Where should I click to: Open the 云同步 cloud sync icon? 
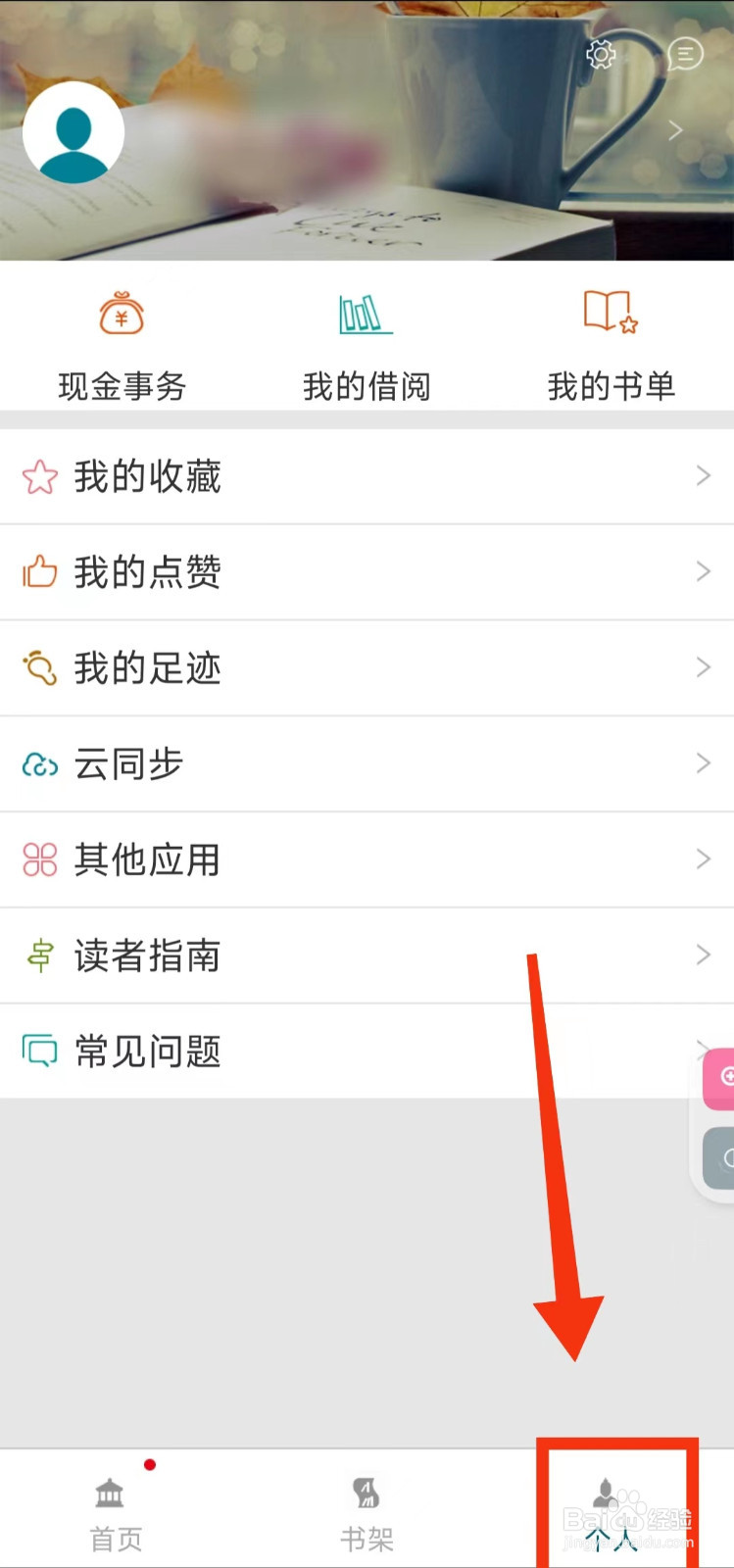coord(37,763)
